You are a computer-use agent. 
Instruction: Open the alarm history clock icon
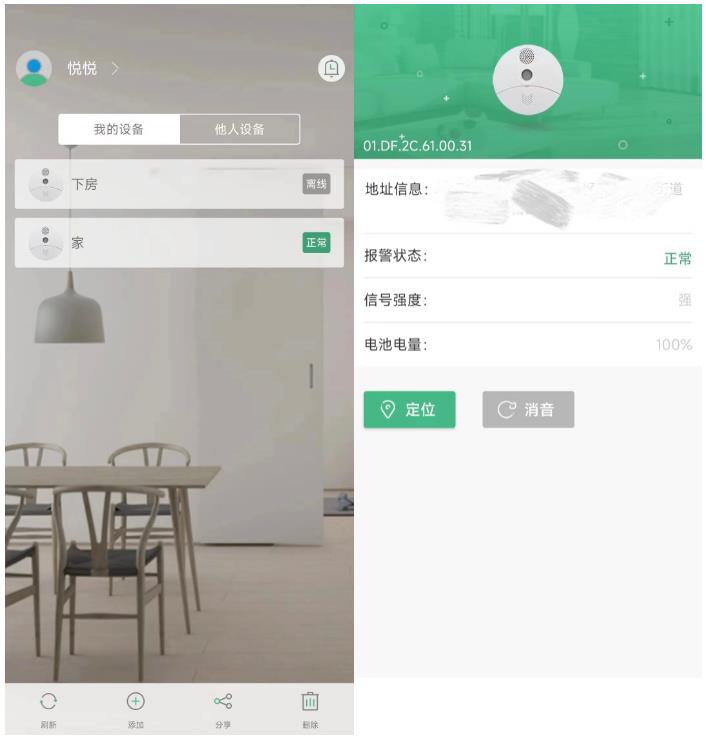(329, 68)
